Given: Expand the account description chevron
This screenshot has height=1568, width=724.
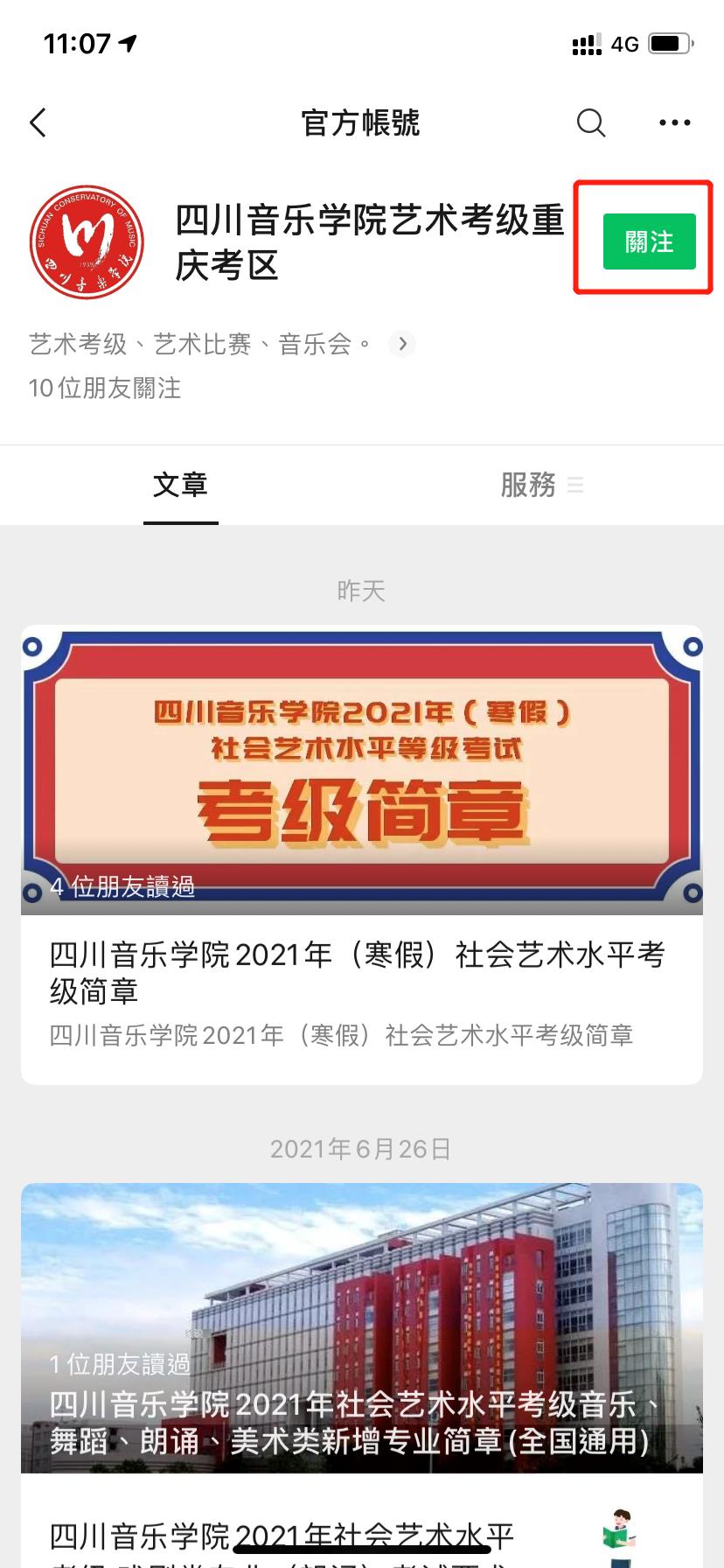Looking at the screenshot, I should (x=402, y=344).
